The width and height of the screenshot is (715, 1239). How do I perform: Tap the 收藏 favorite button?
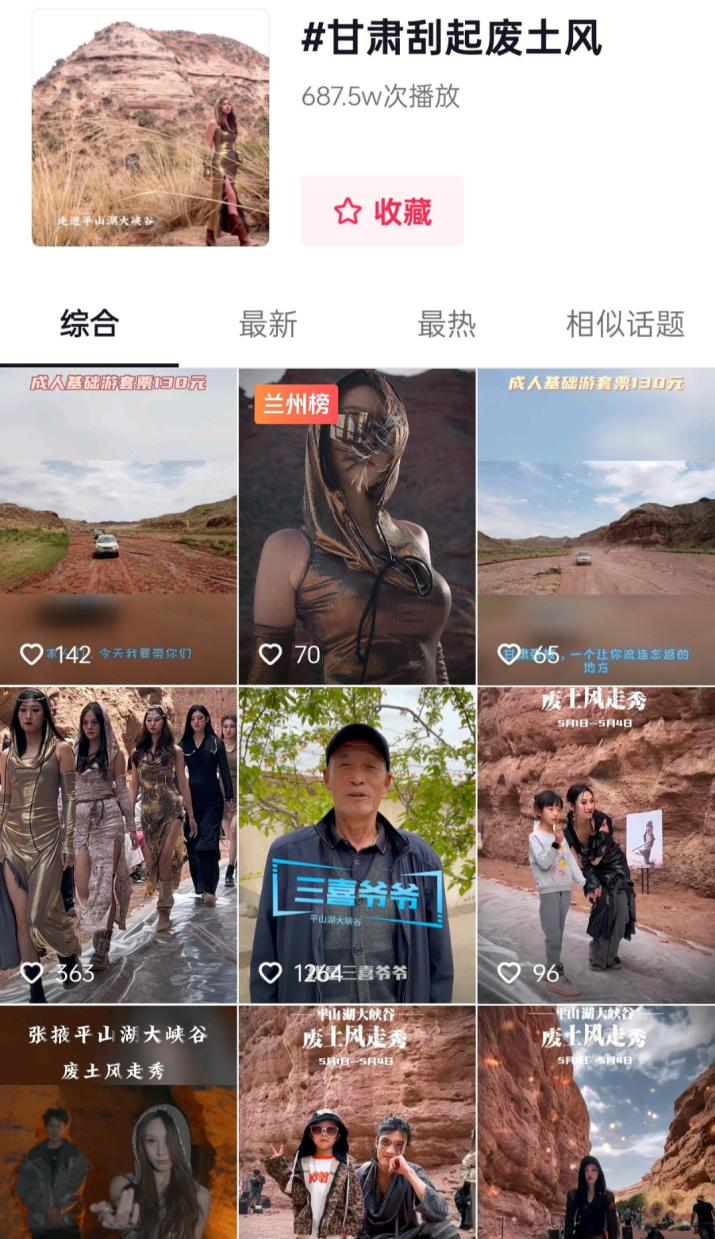tap(382, 211)
